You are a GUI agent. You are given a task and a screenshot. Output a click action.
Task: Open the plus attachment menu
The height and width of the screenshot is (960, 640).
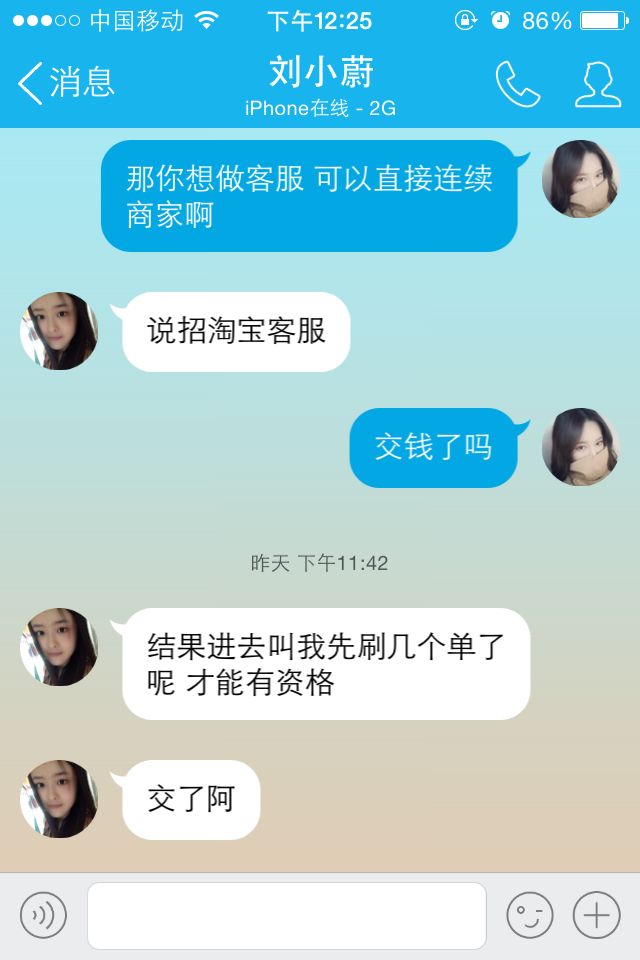click(596, 915)
